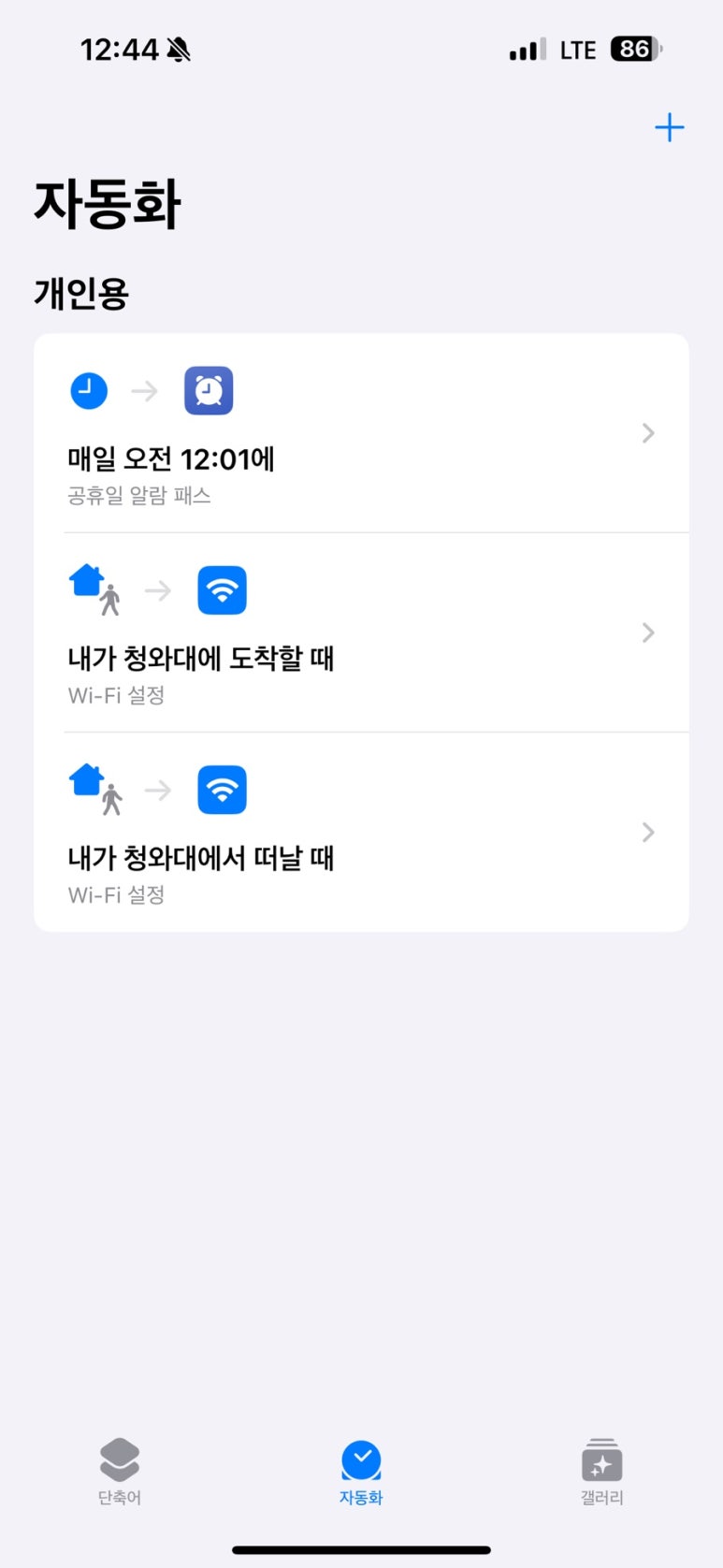
Task: Select the 자동화 tab
Action: (x=361, y=1472)
